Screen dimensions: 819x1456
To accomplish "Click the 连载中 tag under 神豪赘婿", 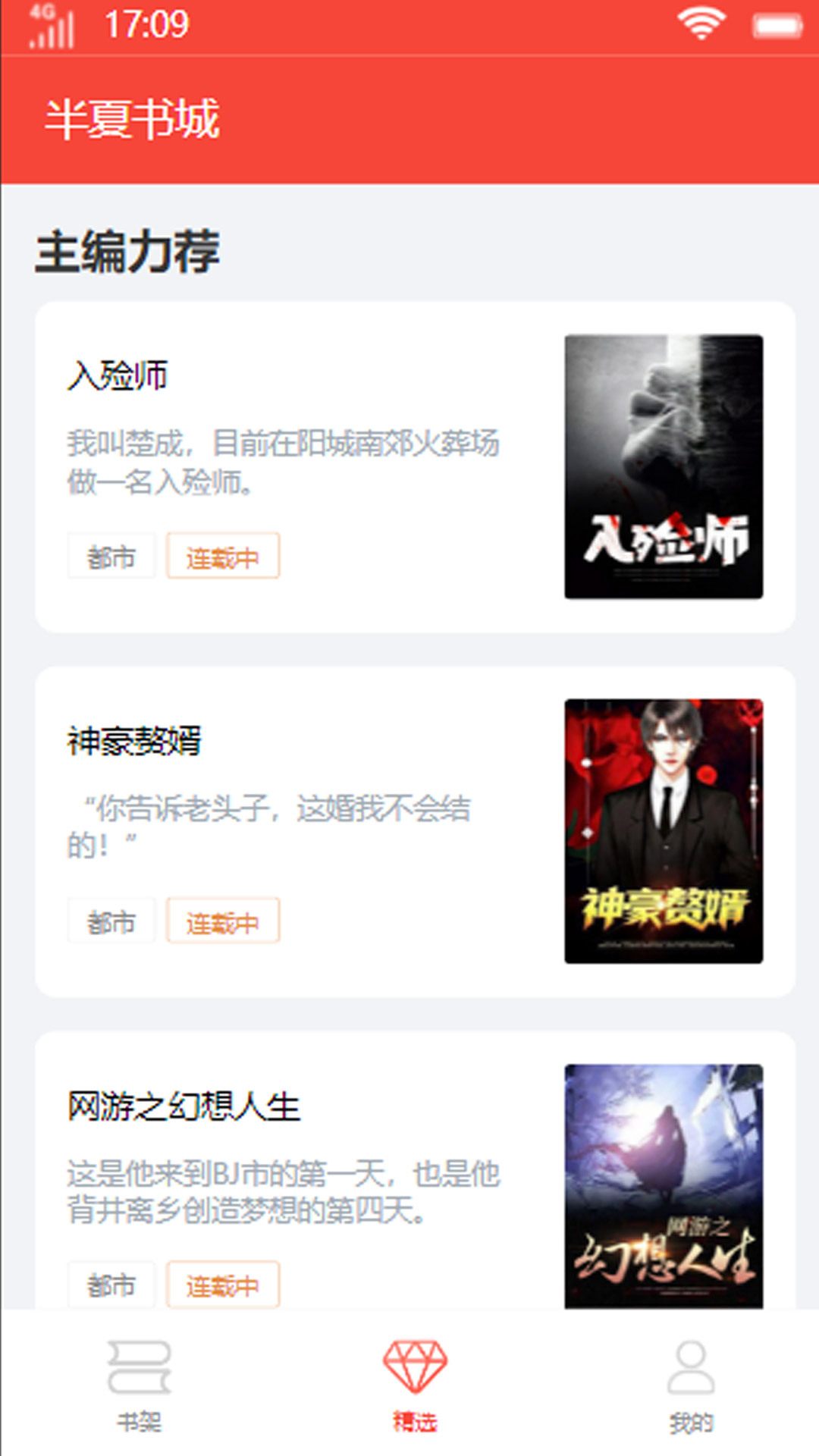I will coord(224,921).
